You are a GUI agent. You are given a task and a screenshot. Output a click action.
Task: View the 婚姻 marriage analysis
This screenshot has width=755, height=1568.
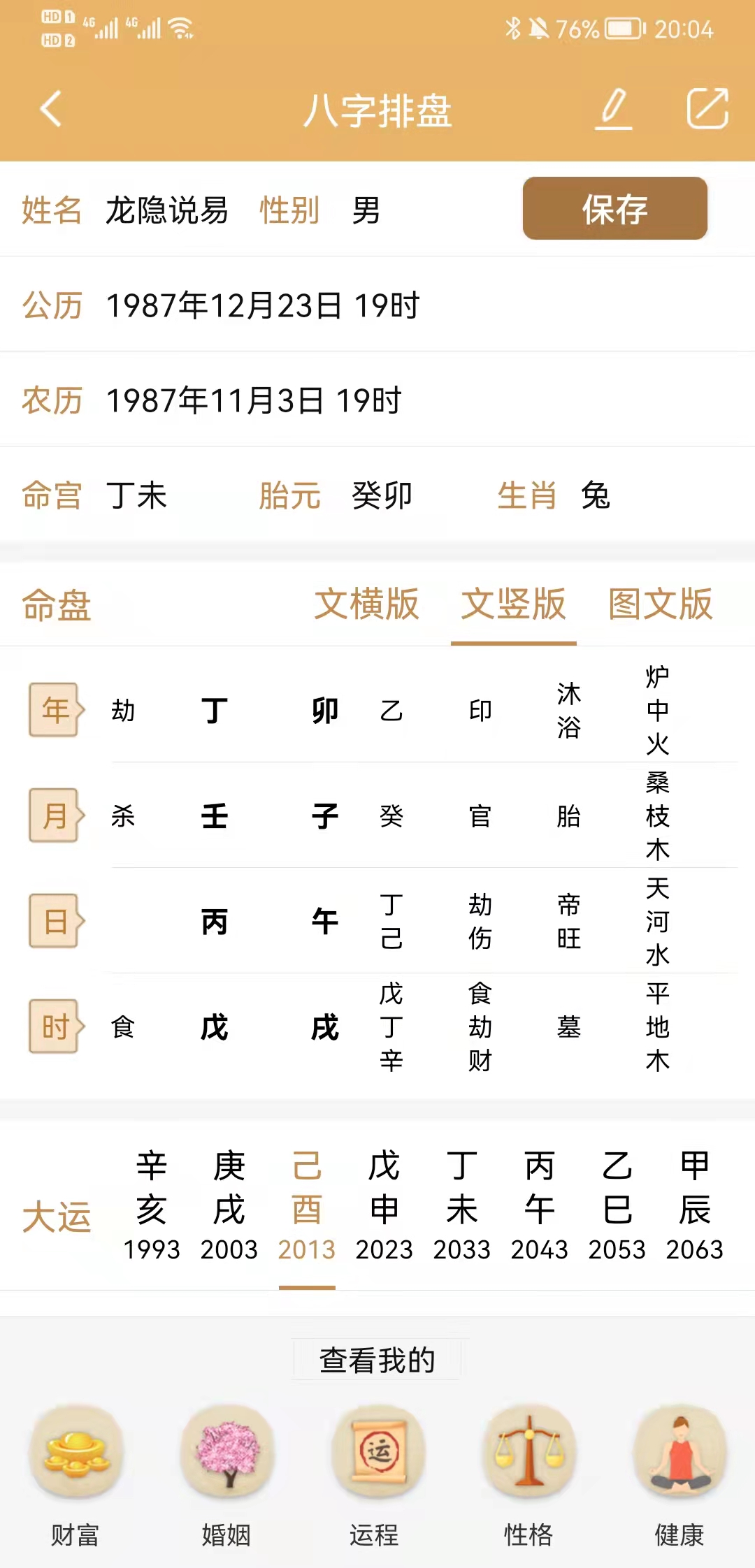point(226,1474)
